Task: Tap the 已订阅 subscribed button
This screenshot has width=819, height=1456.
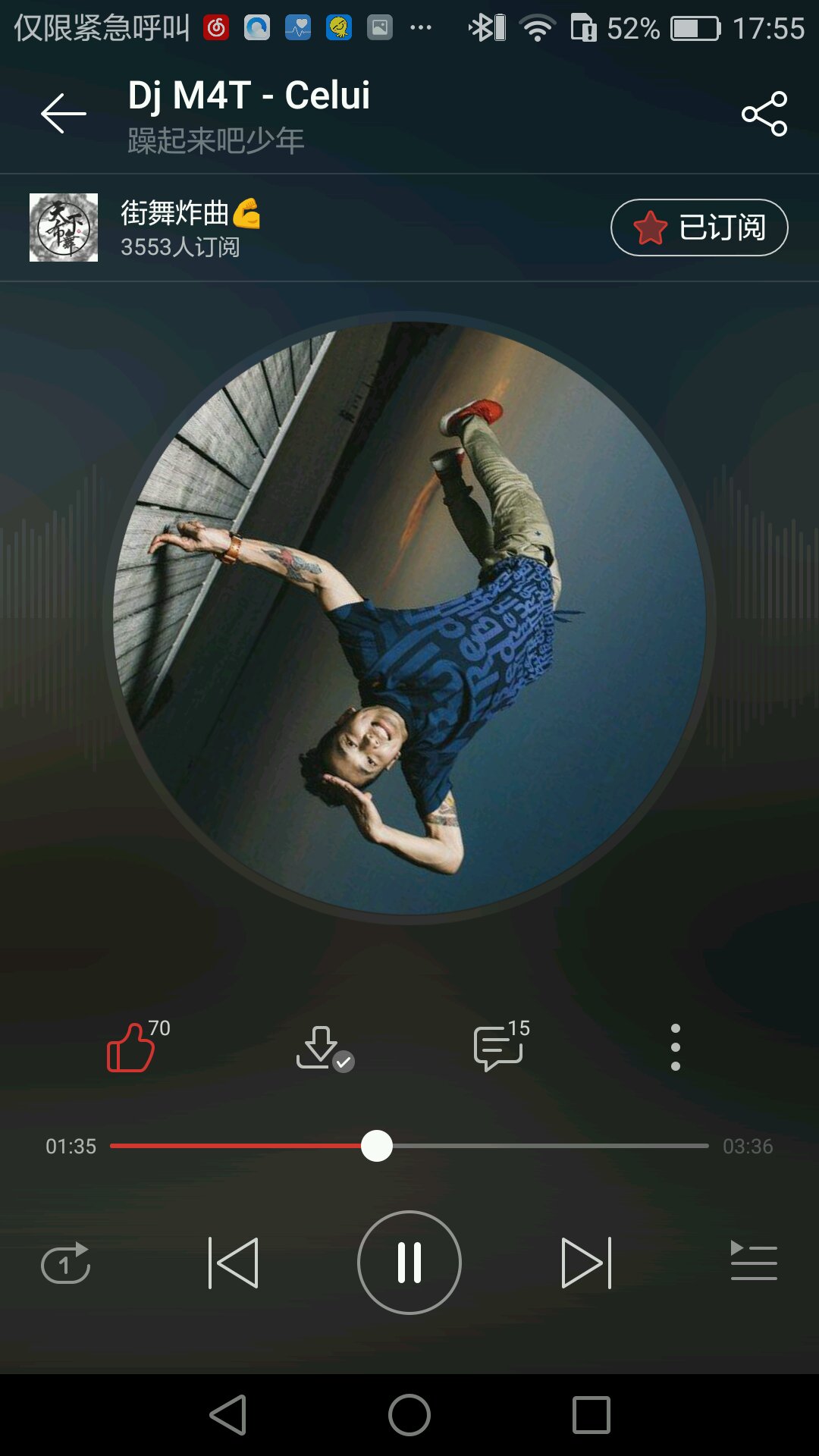Action: pyautogui.click(x=699, y=227)
